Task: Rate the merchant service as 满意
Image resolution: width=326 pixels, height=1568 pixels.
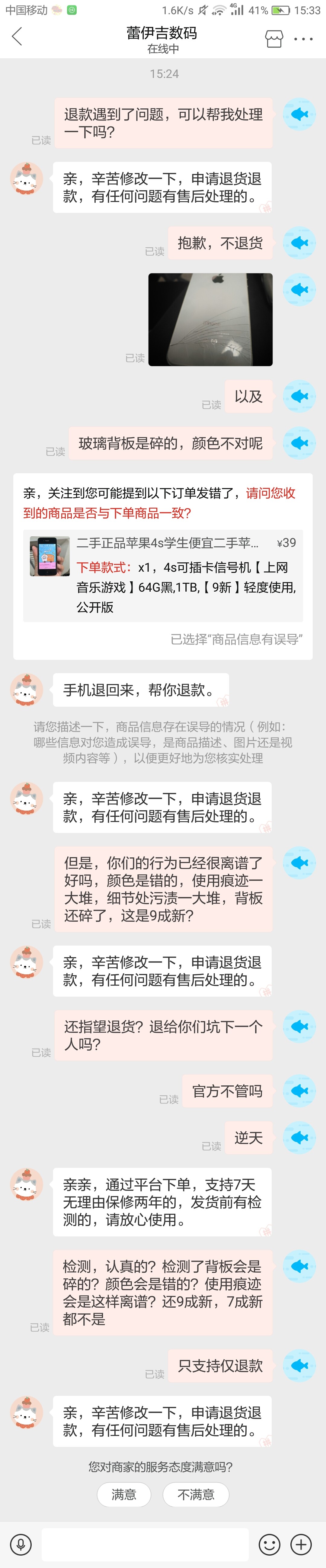Action: coord(124,1494)
